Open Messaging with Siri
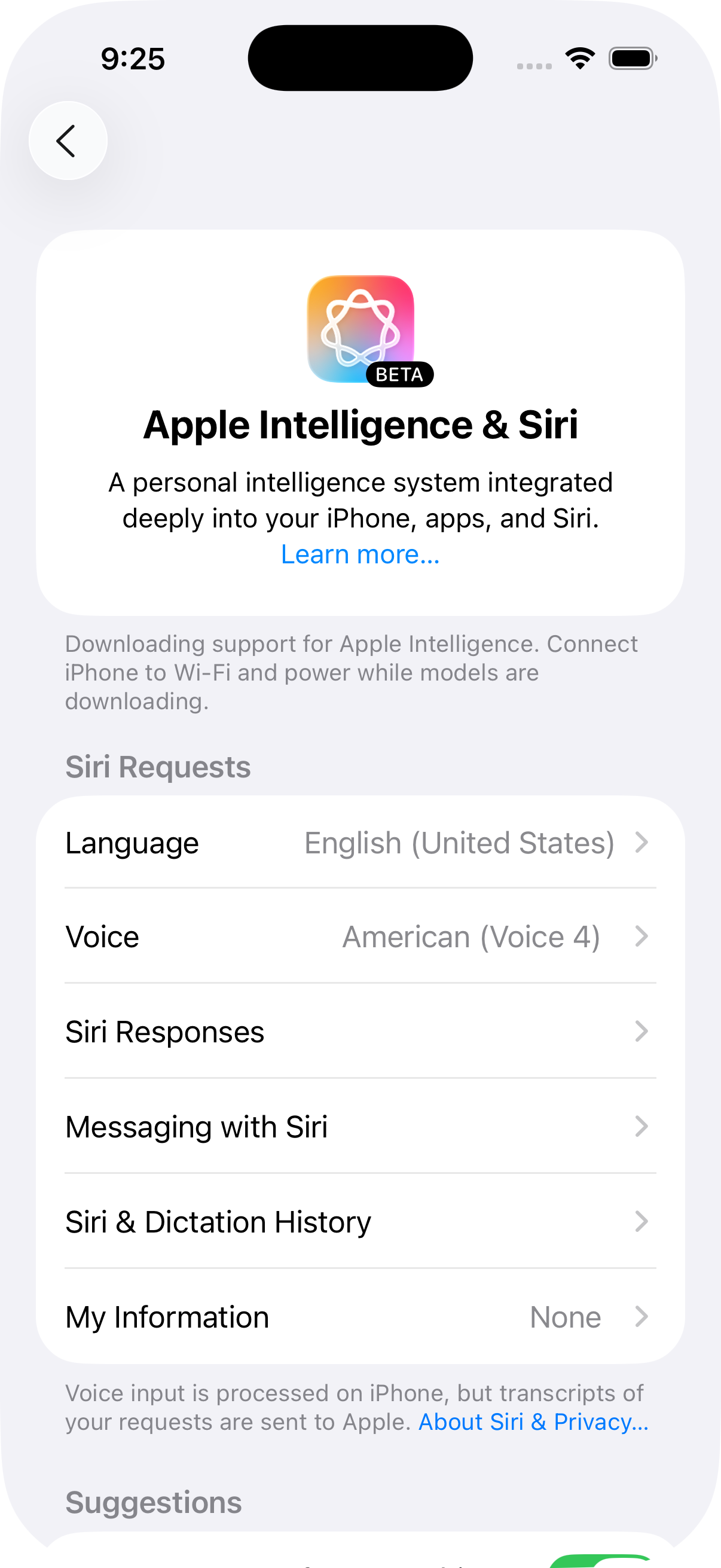This screenshot has width=721, height=1568. [x=360, y=1126]
